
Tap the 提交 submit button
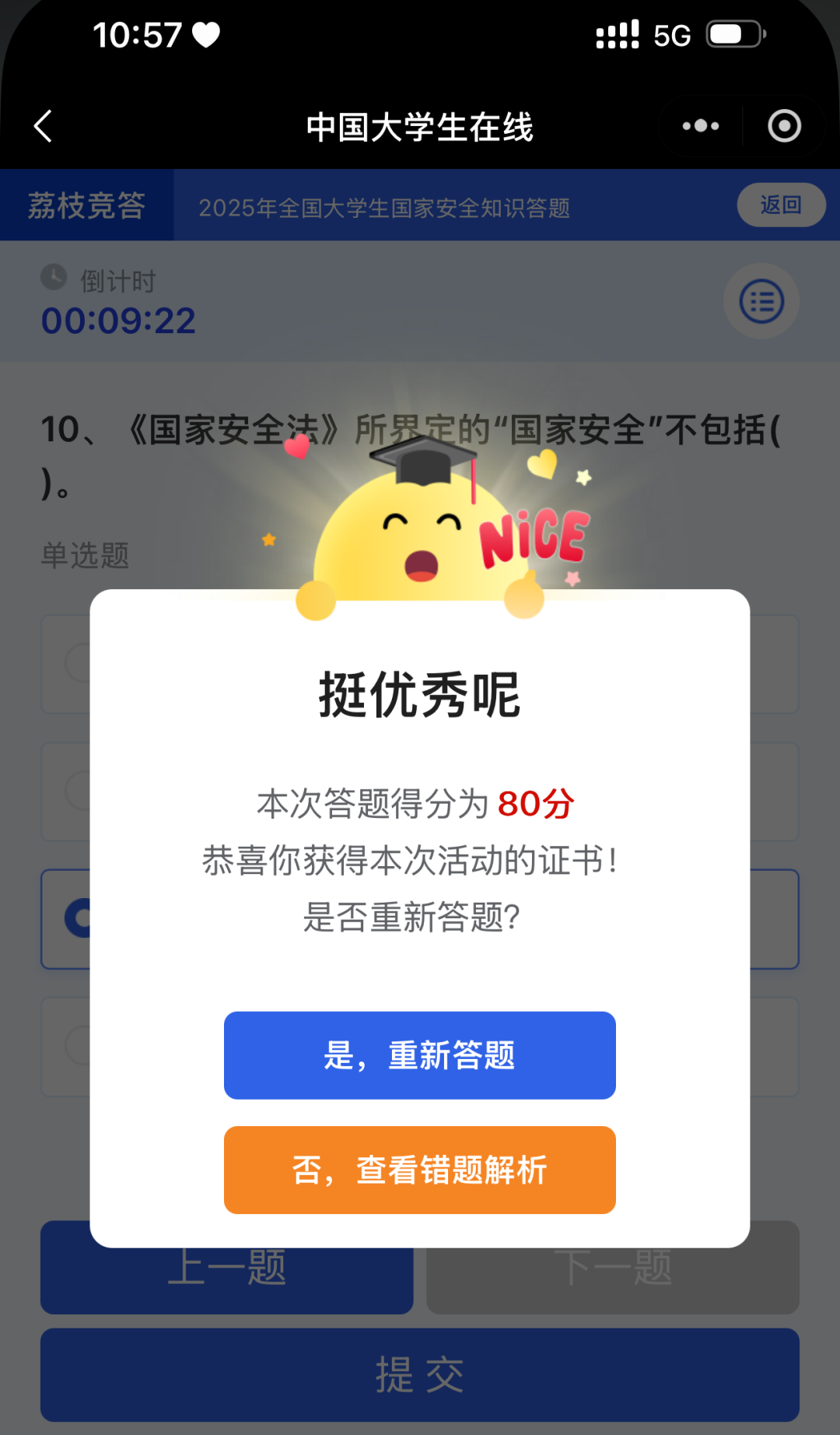click(420, 1375)
